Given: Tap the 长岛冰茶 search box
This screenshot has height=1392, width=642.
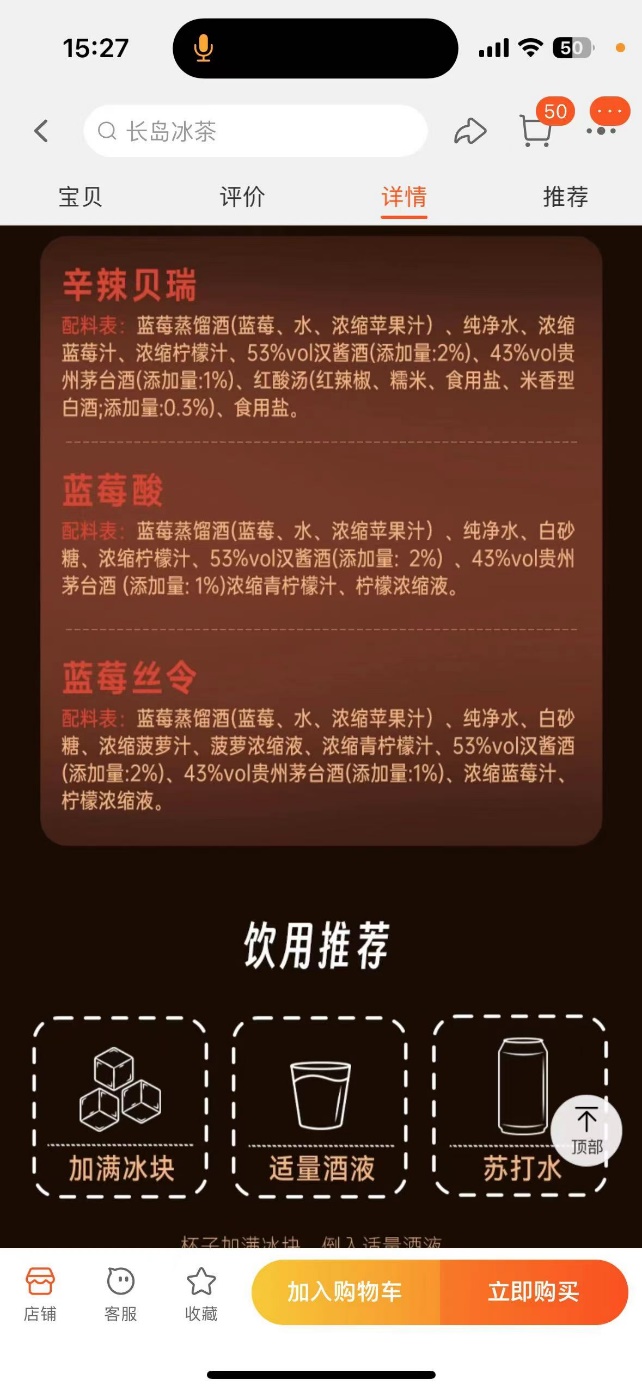Looking at the screenshot, I should 255,131.
